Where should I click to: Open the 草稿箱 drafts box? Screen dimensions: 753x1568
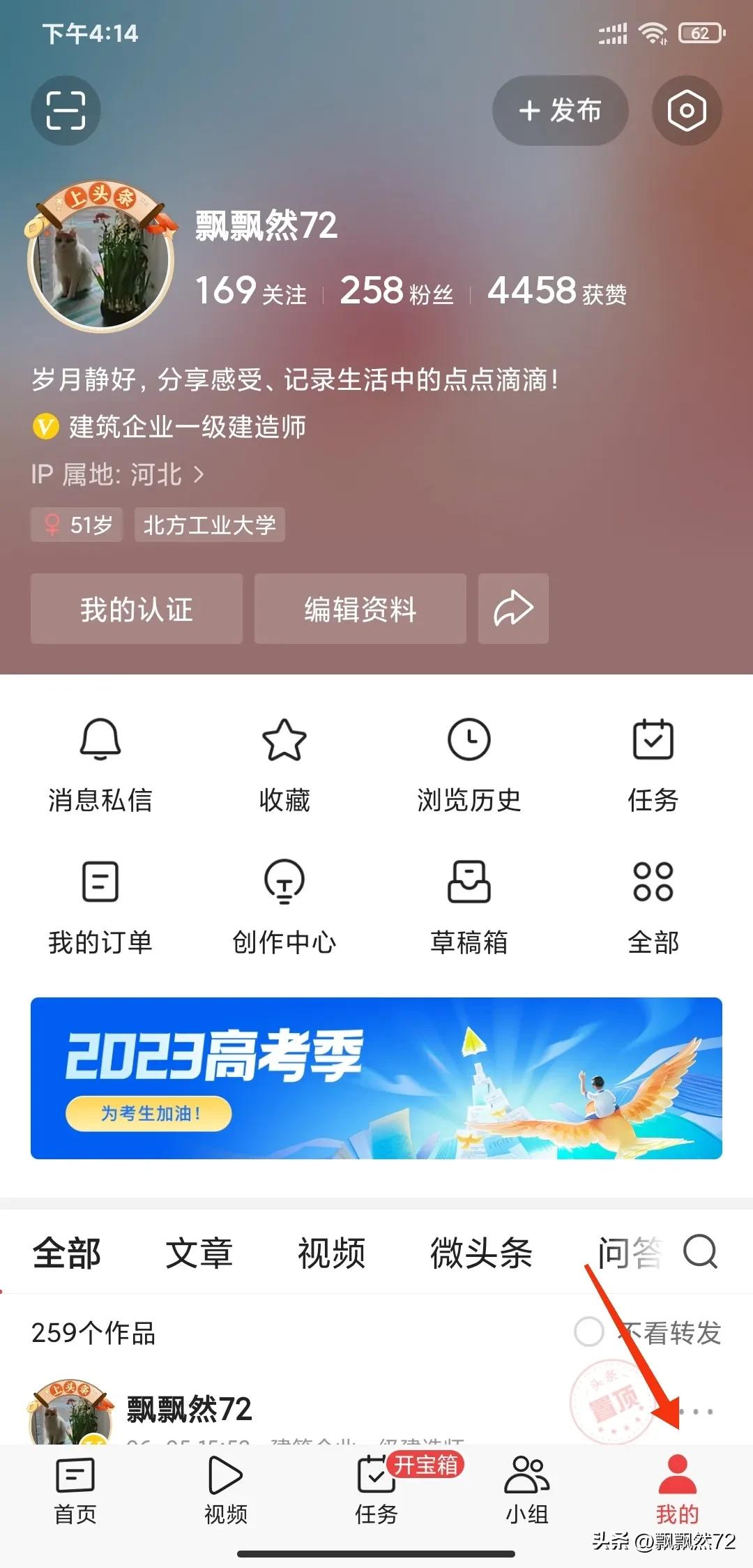pyautogui.click(x=469, y=903)
